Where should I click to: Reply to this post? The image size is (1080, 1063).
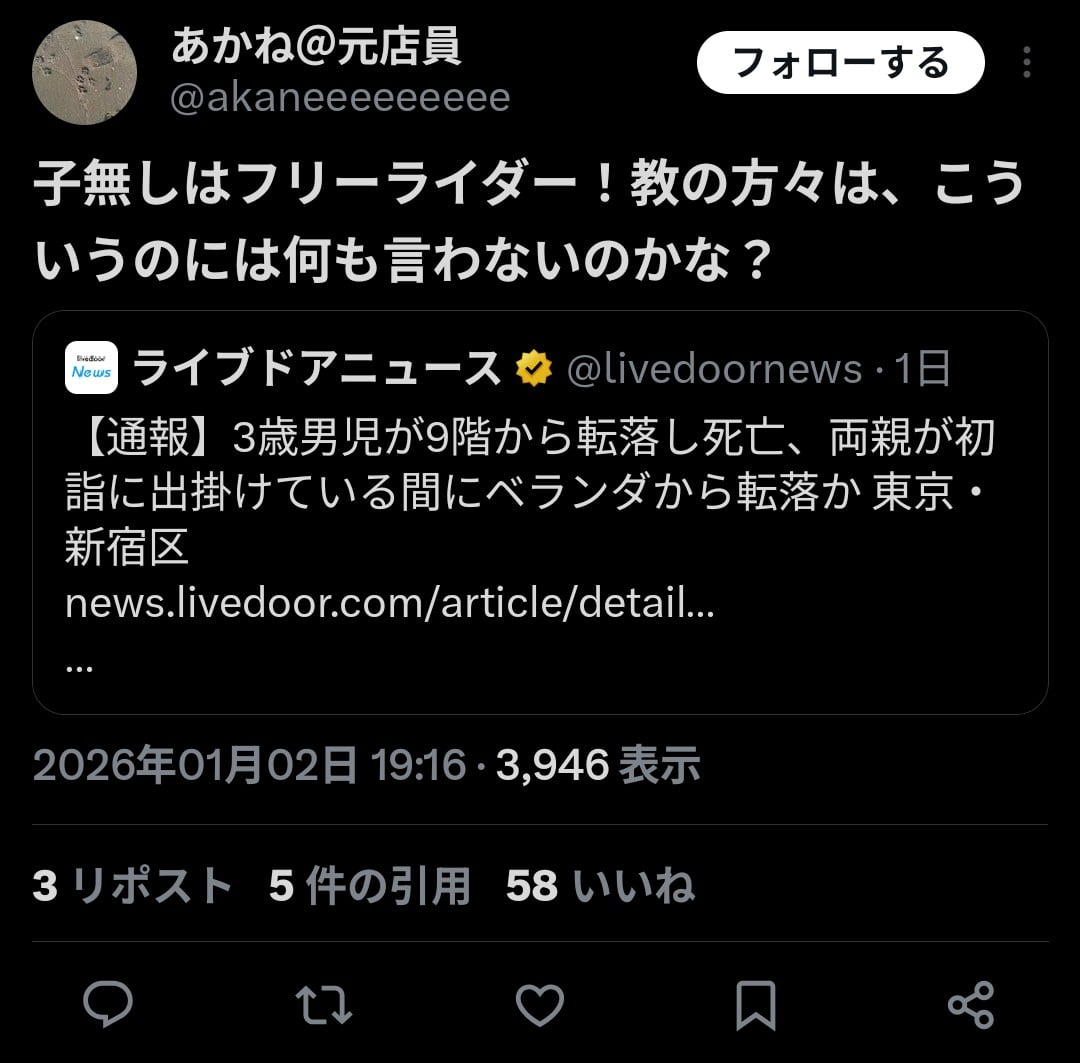point(108,1004)
